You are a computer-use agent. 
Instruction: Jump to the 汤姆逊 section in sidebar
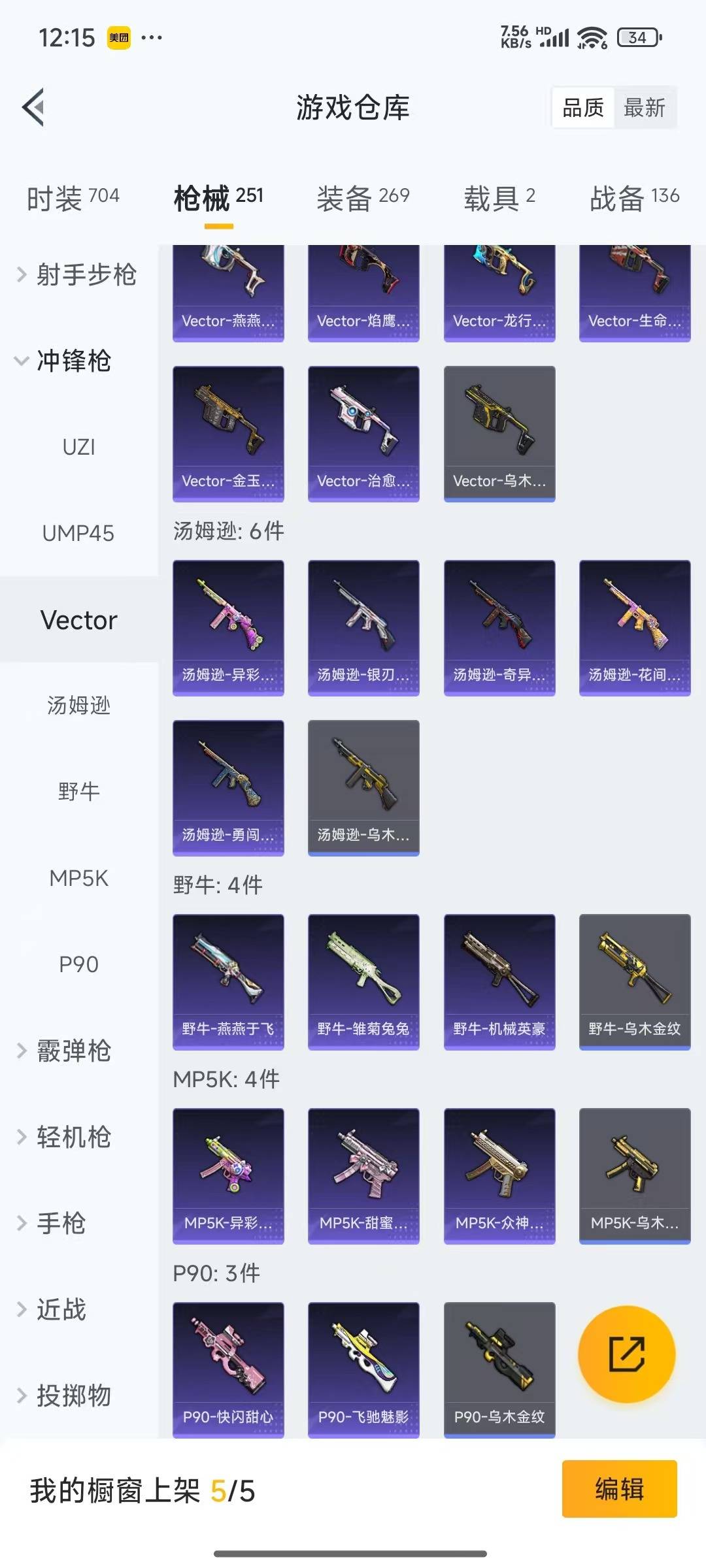(78, 706)
